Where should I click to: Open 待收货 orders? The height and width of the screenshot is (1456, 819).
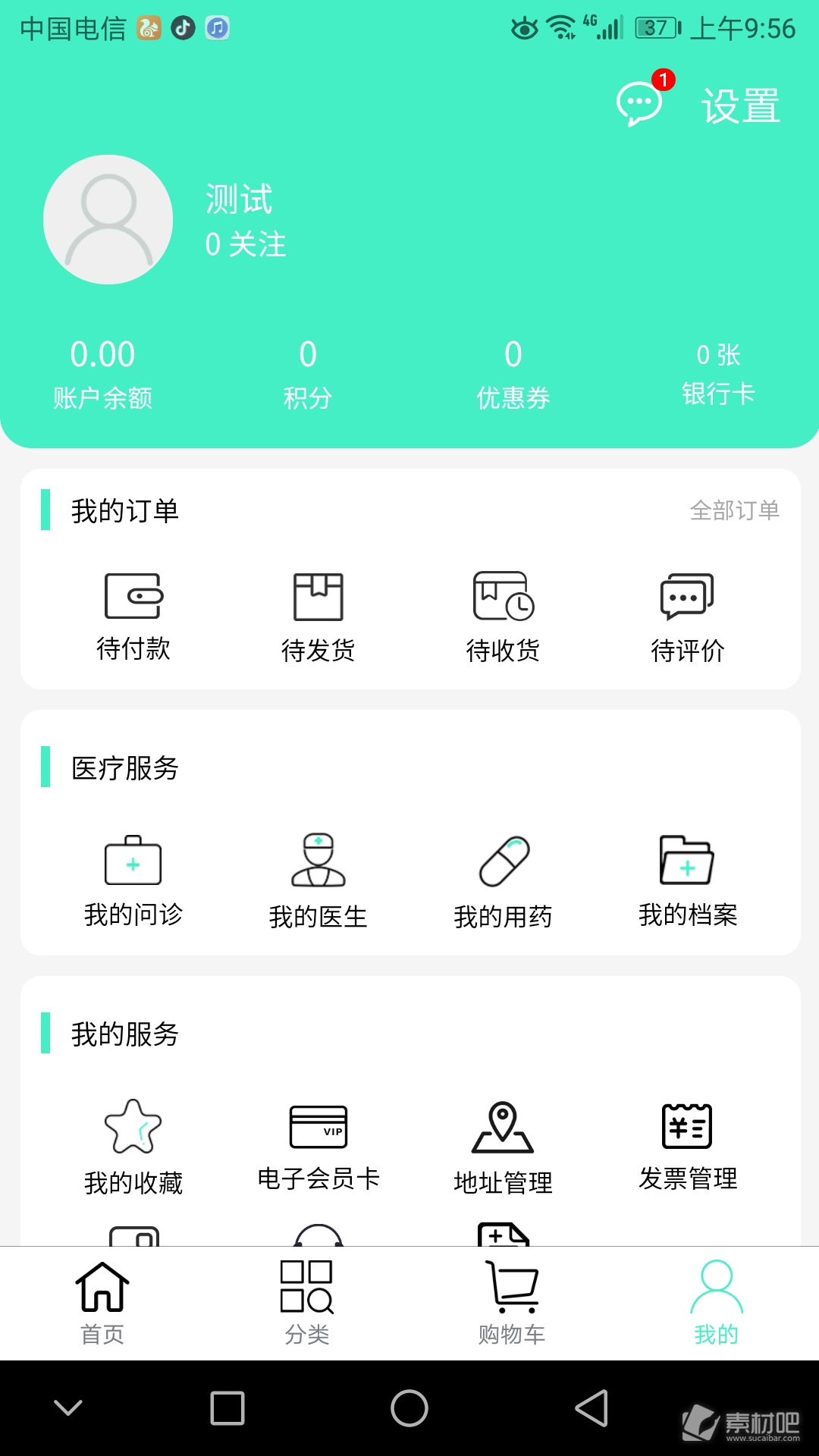[x=504, y=617]
